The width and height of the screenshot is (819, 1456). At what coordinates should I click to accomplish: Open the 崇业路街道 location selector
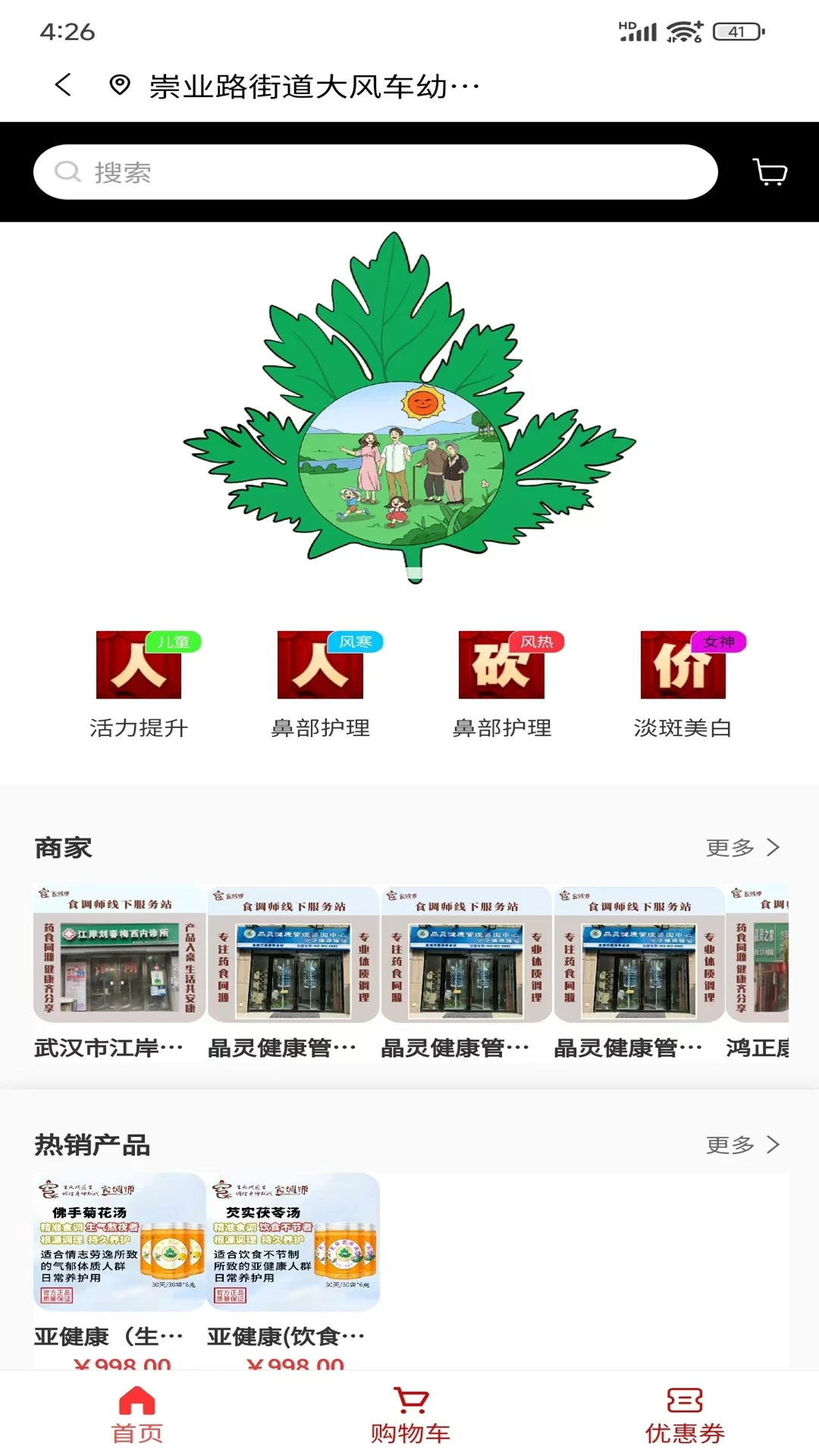click(x=294, y=86)
